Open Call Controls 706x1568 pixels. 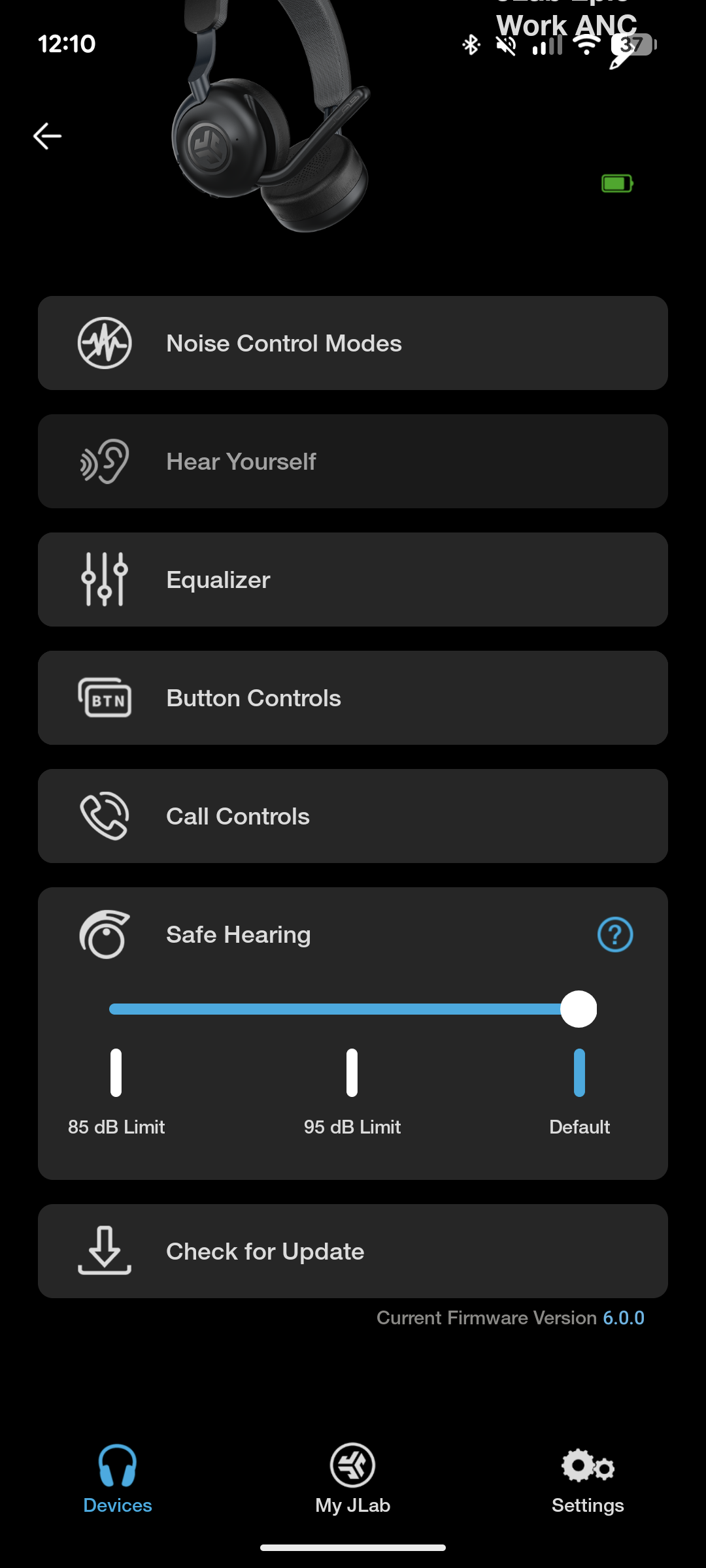pos(353,816)
